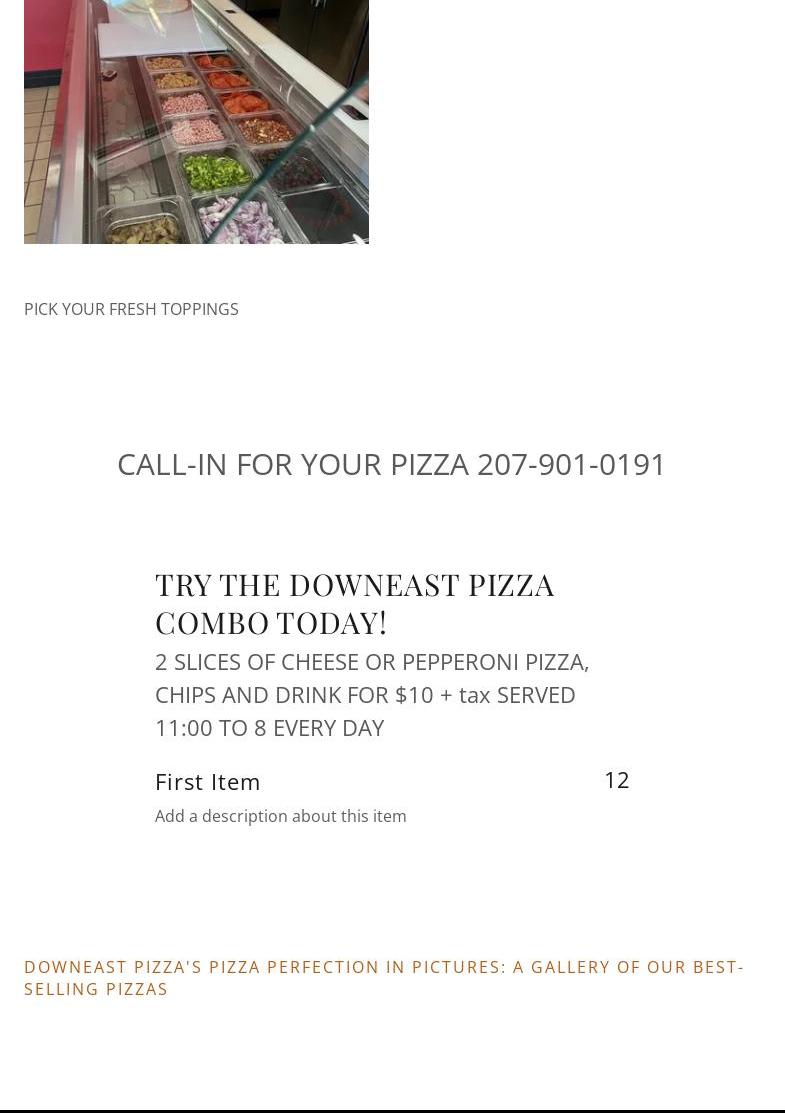The width and height of the screenshot is (785, 1113).
Task: Open the fresh toppings photo
Action: click(x=196, y=120)
